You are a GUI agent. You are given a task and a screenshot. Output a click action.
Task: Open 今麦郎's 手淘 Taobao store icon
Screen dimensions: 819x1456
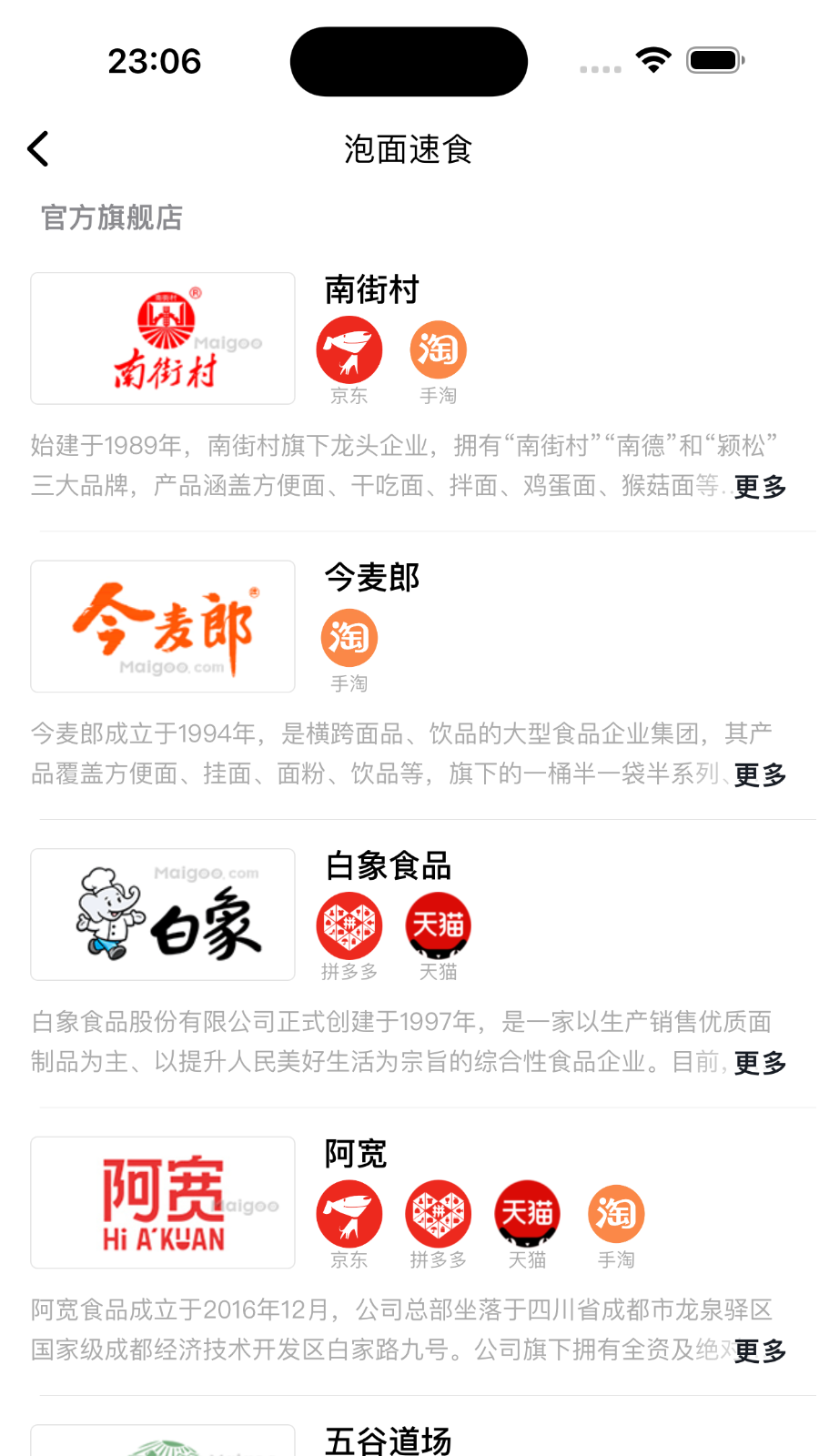(349, 638)
